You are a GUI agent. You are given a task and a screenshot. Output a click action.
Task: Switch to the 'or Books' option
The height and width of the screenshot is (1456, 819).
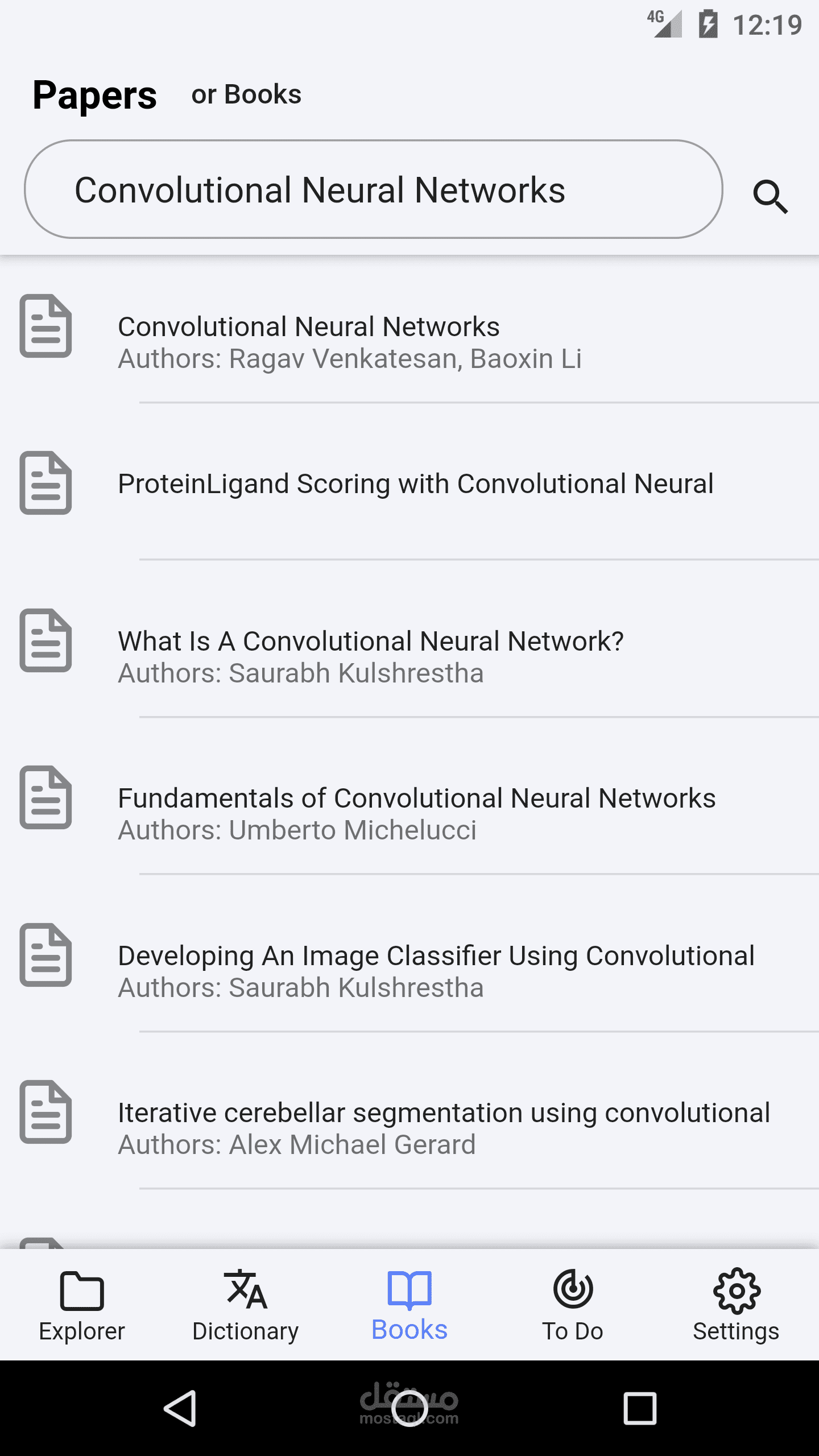(x=246, y=94)
